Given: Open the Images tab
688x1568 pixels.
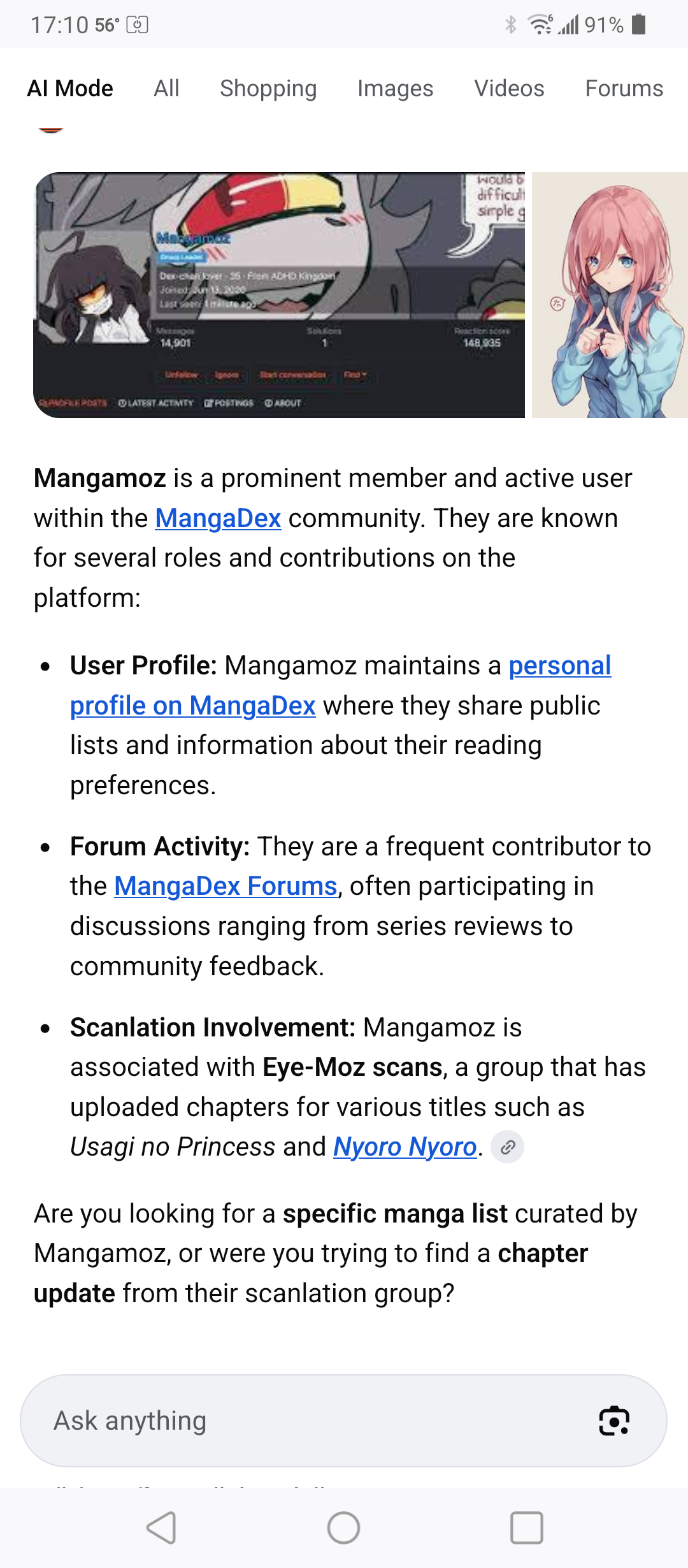Looking at the screenshot, I should [395, 89].
